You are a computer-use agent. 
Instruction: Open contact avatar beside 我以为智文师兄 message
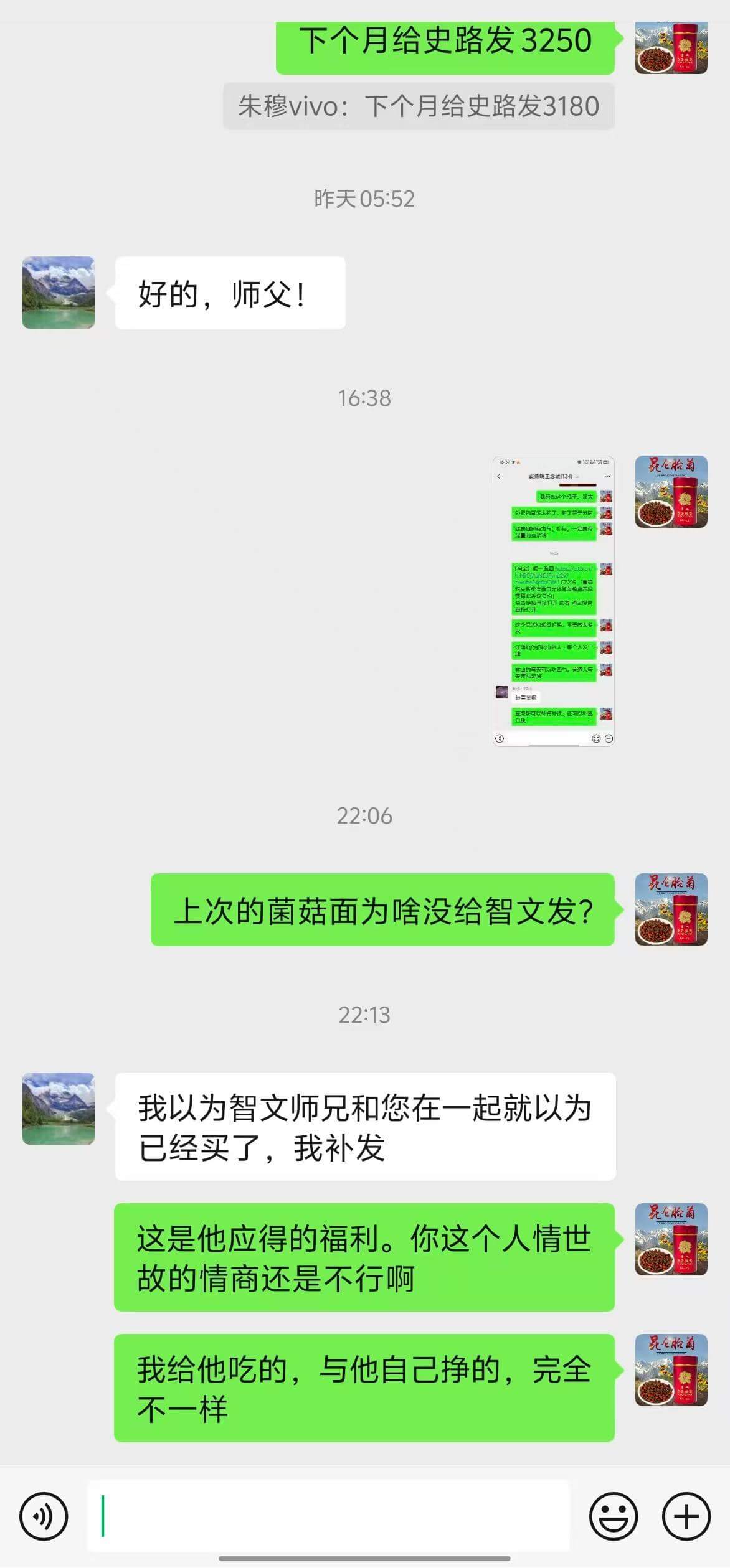(59, 1109)
